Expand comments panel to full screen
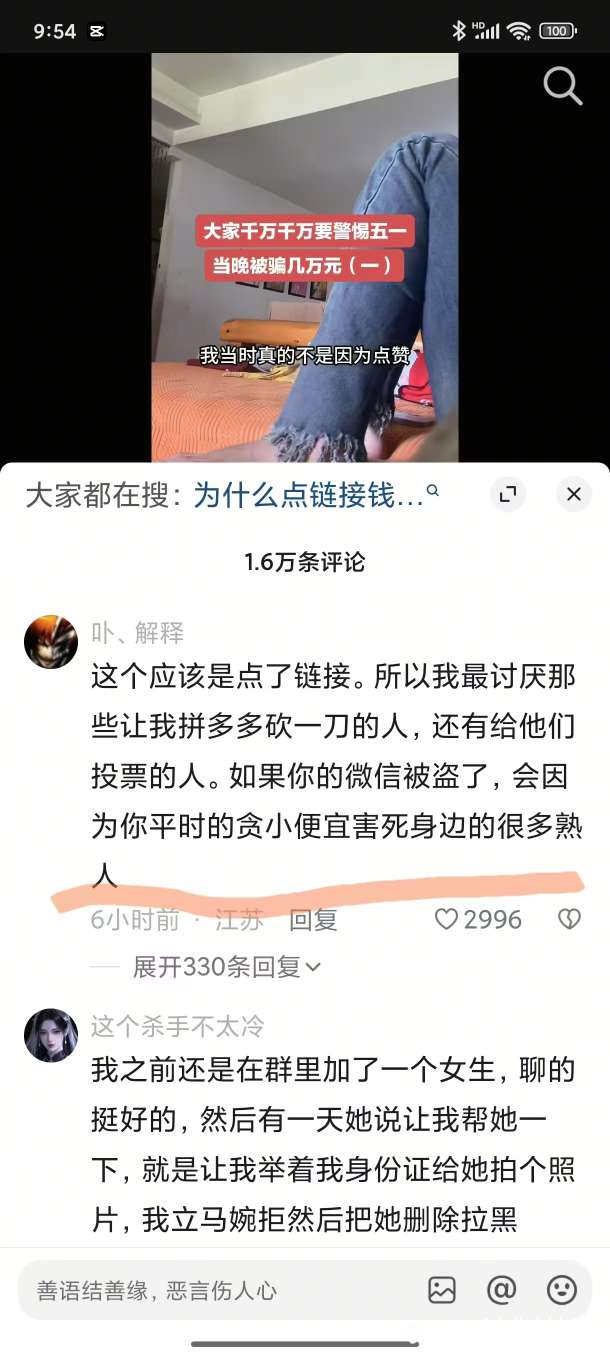Viewport: 610px width, 1356px height. click(508, 494)
